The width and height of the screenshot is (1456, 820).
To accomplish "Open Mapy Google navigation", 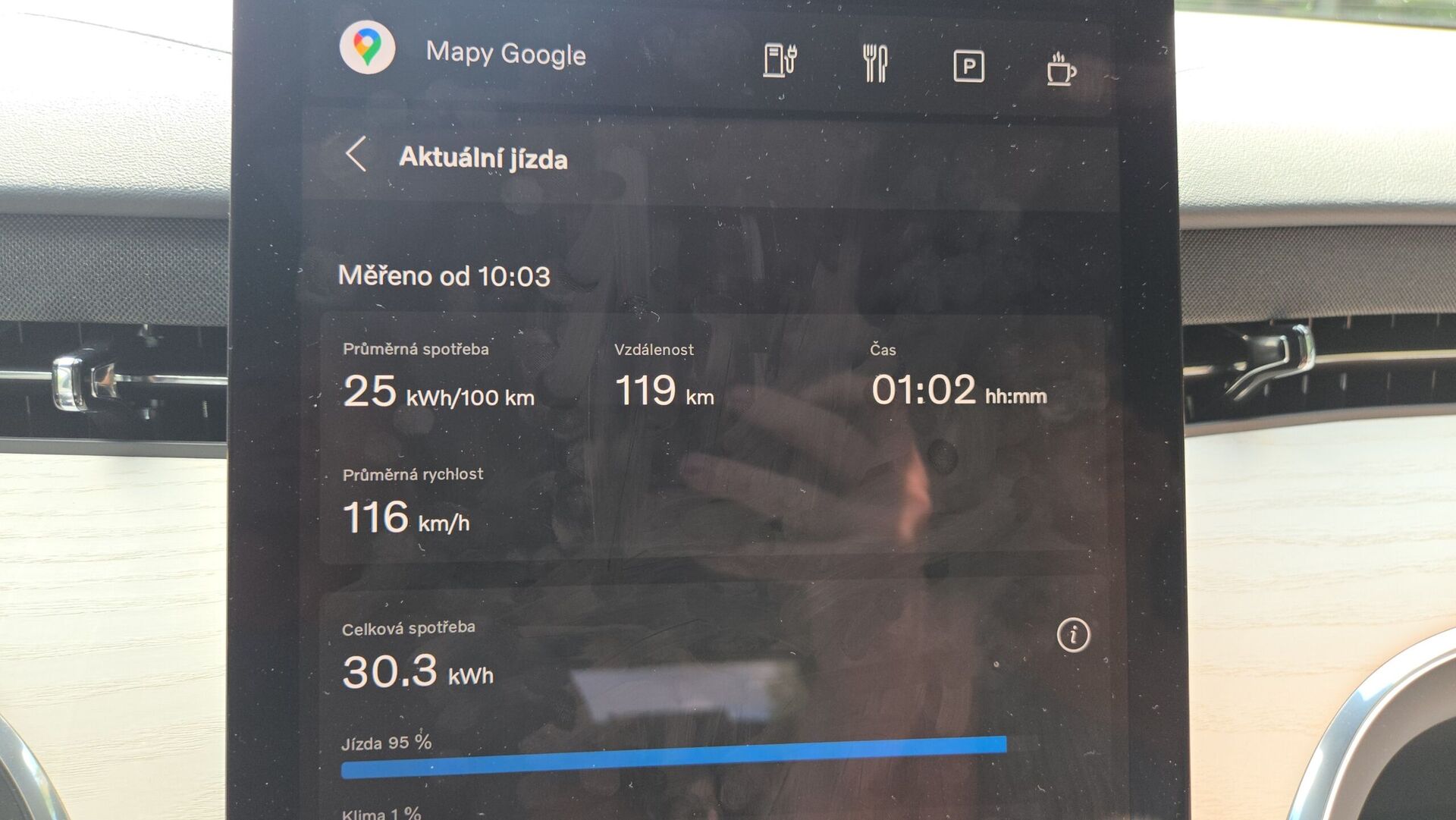I will [368, 48].
